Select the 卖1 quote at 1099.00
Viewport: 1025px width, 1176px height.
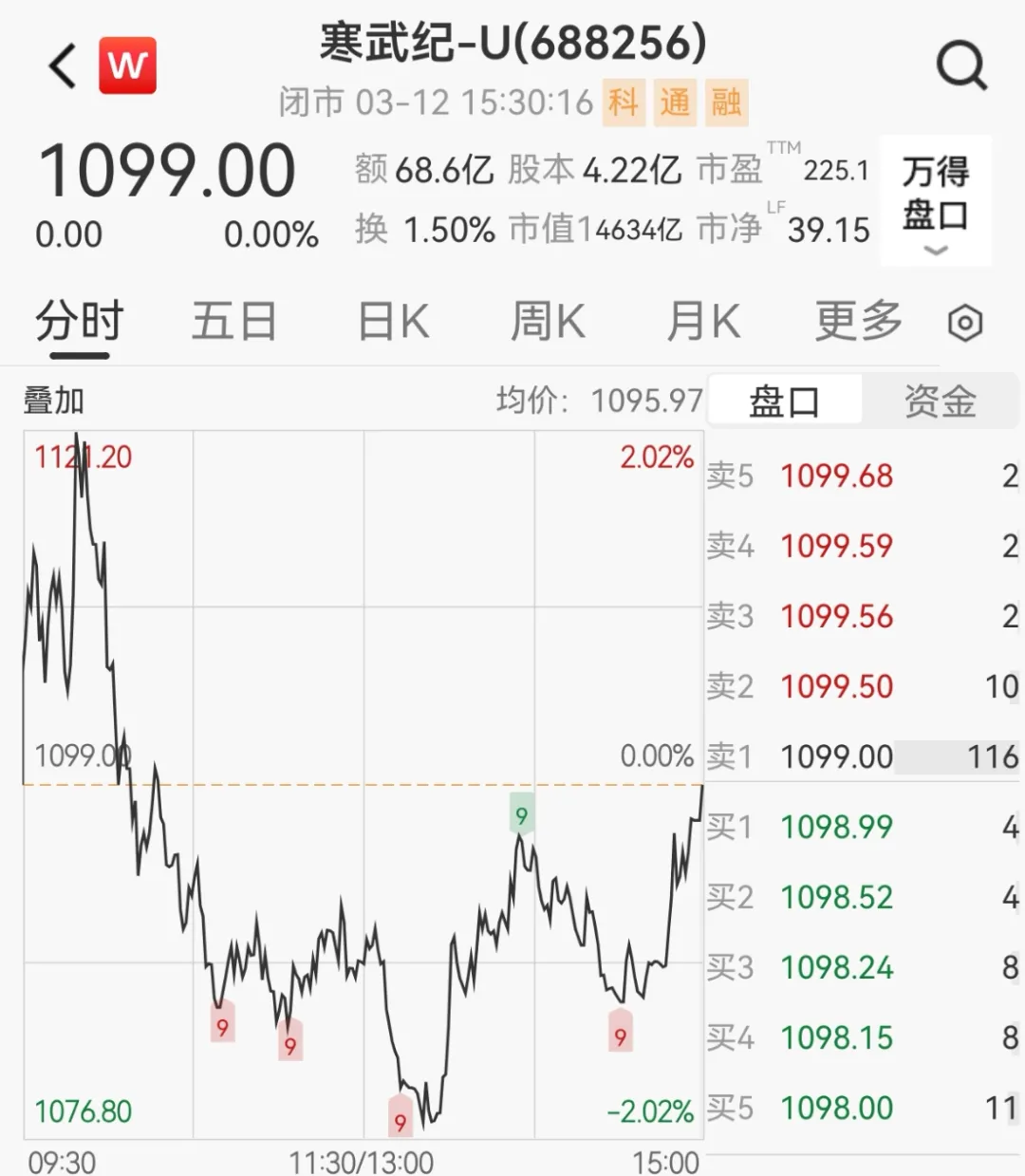[x=862, y=756]
